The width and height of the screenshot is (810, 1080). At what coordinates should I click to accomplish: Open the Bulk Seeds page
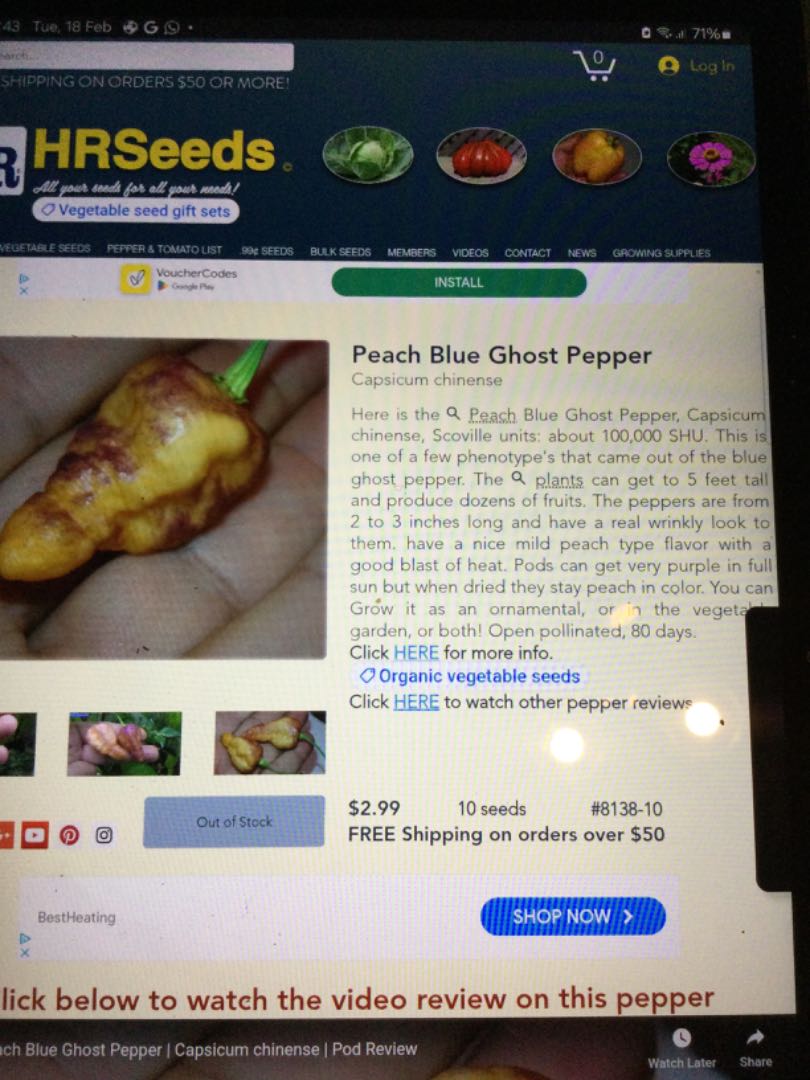tap(340, 252)
